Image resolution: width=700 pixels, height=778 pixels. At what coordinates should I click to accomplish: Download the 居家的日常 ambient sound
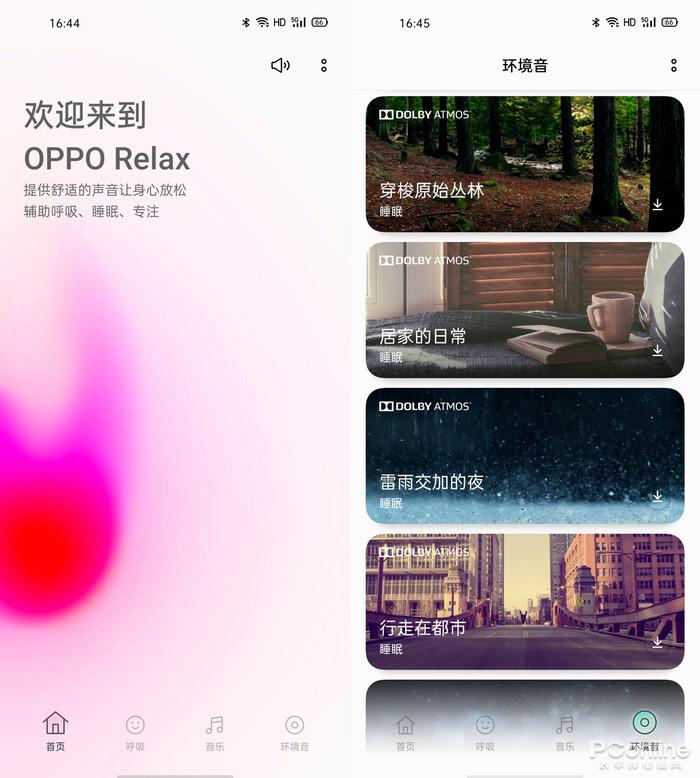[657, 350]
